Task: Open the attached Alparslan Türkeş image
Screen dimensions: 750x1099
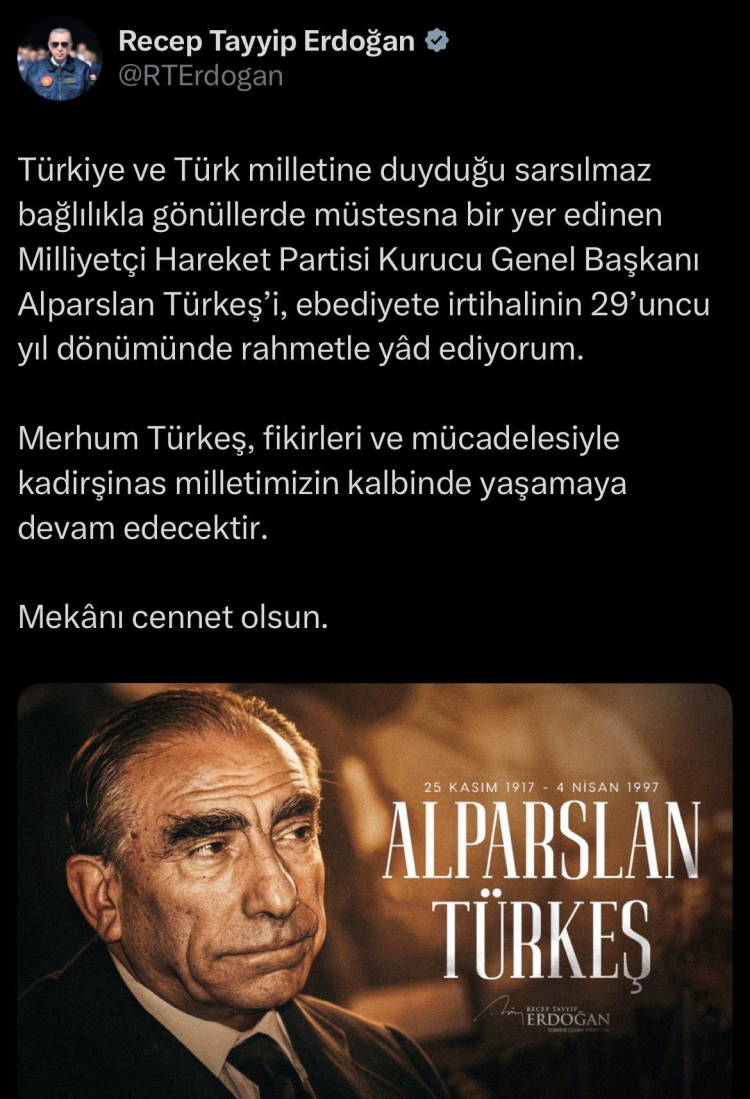Action: click(375, 890)
